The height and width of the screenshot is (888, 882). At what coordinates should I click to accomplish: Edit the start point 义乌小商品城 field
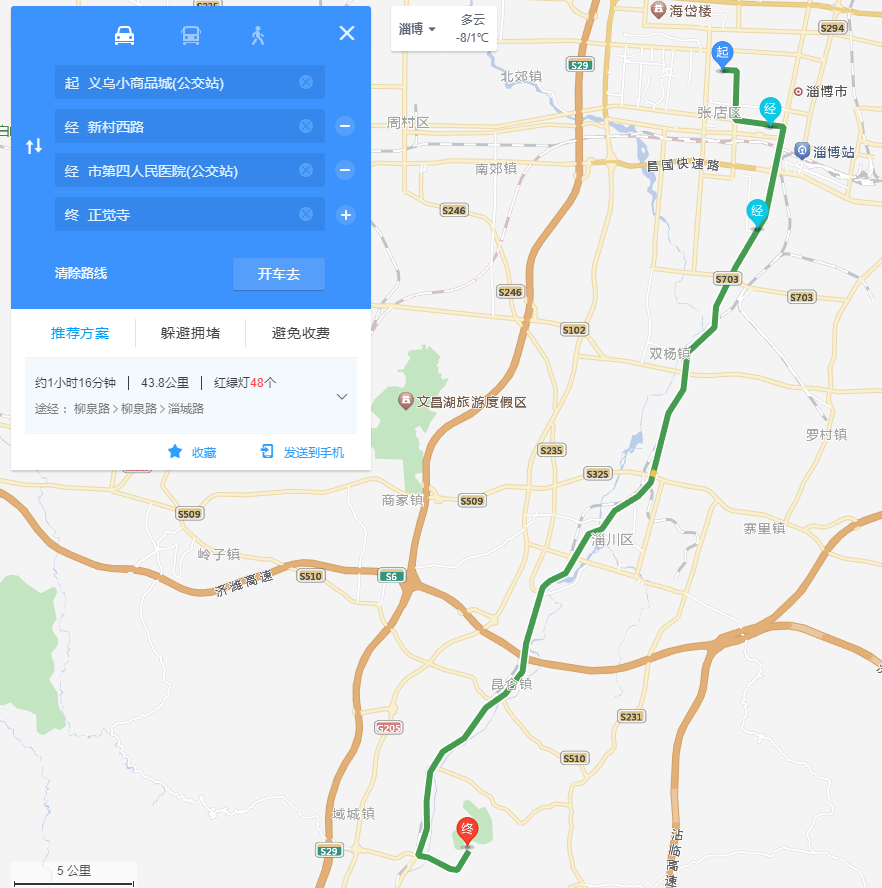click(x=180, y=83)
